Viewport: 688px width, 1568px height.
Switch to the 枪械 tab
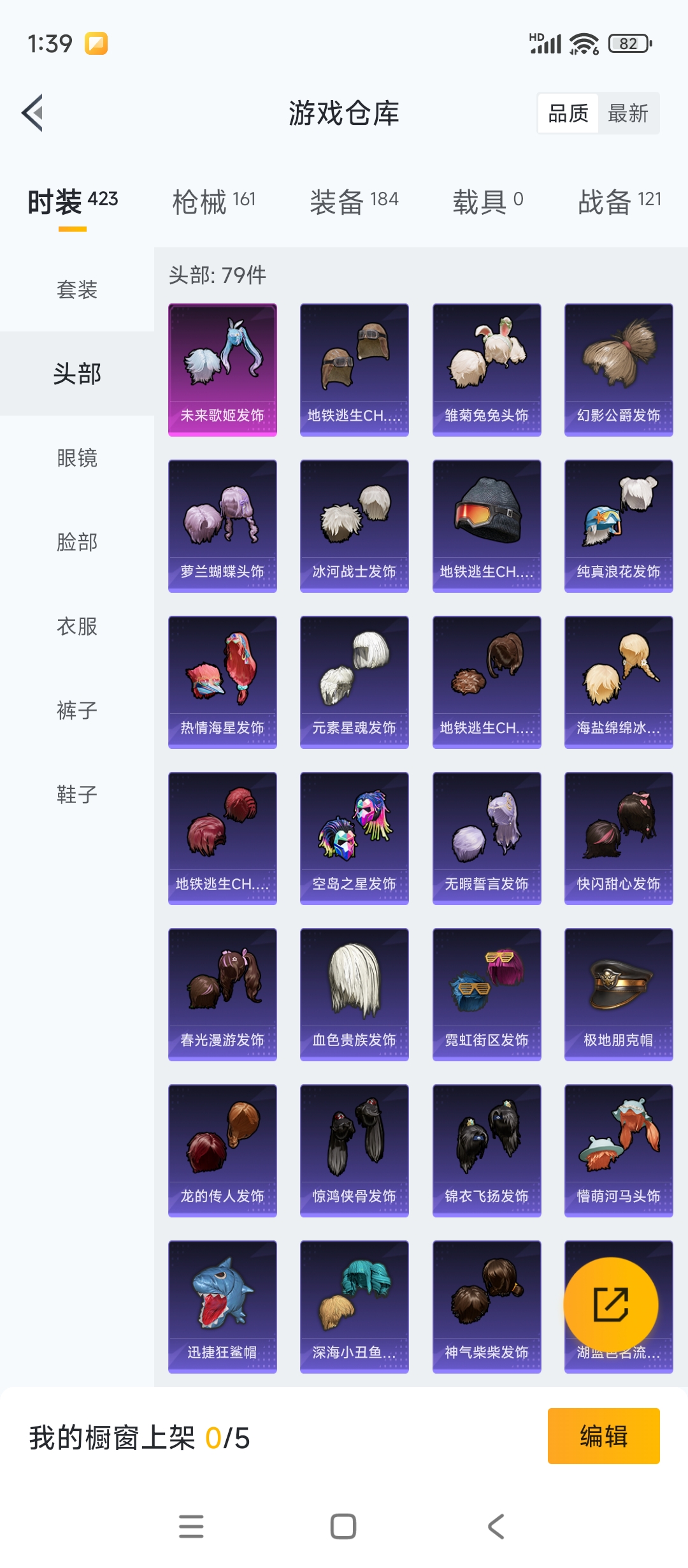[214, 201]
